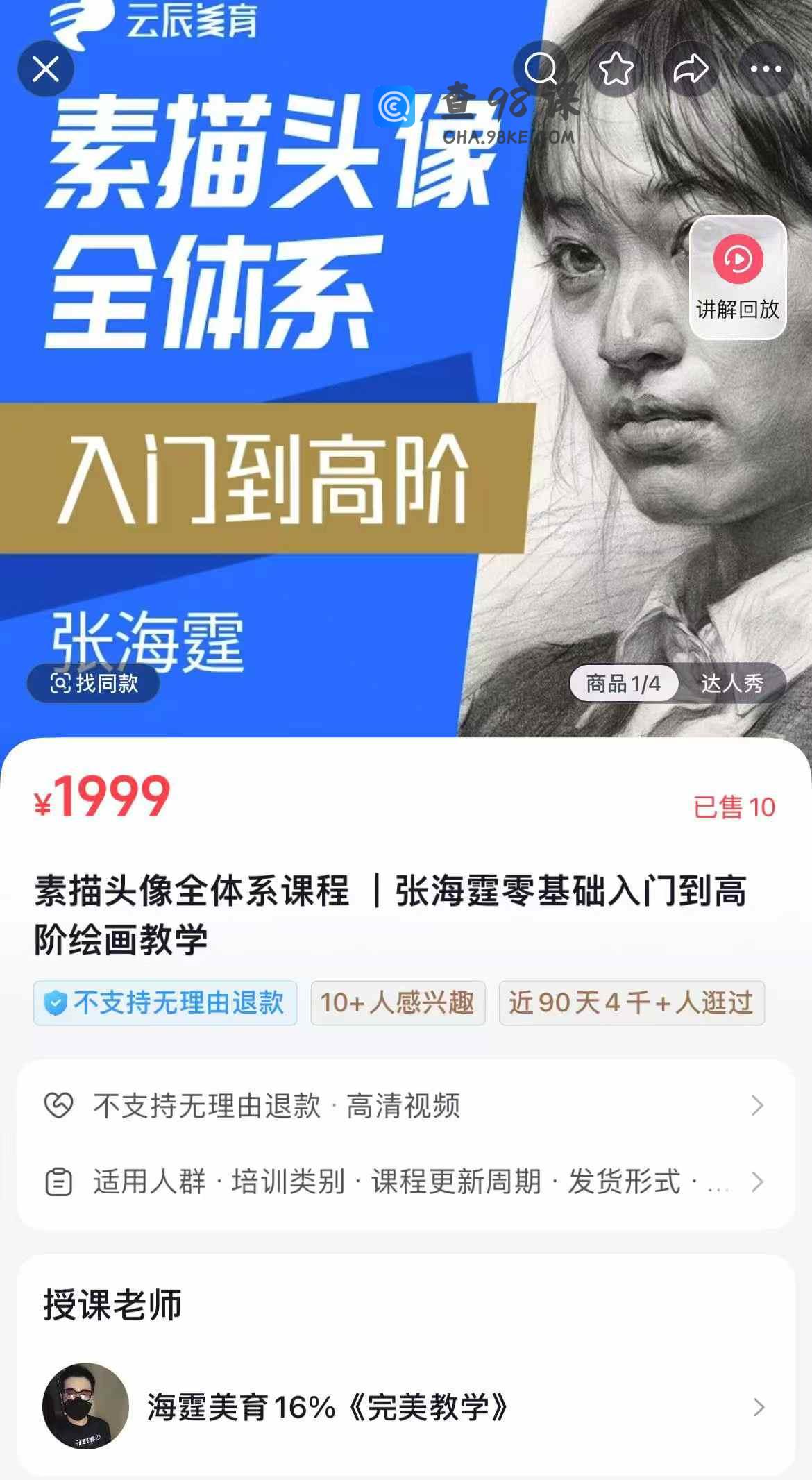Play the 讲解回放 replay
The height and width of the screenshot is (1480, 812).
pos(738,277)
